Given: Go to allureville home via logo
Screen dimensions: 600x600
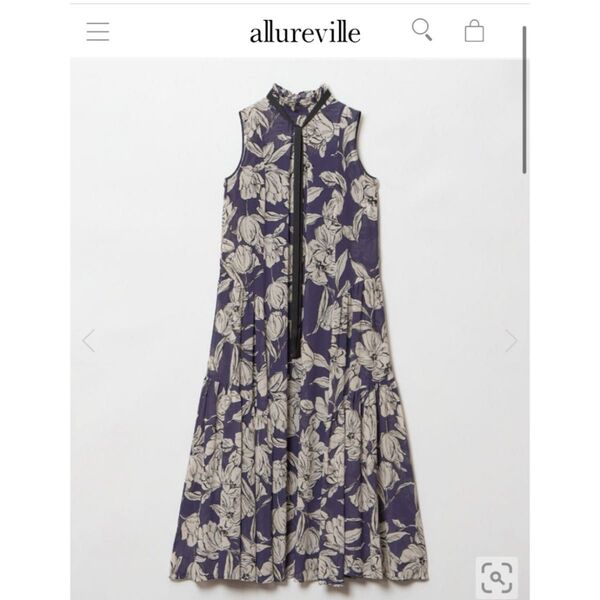Looking at the screenshot, I should (305, 32).
